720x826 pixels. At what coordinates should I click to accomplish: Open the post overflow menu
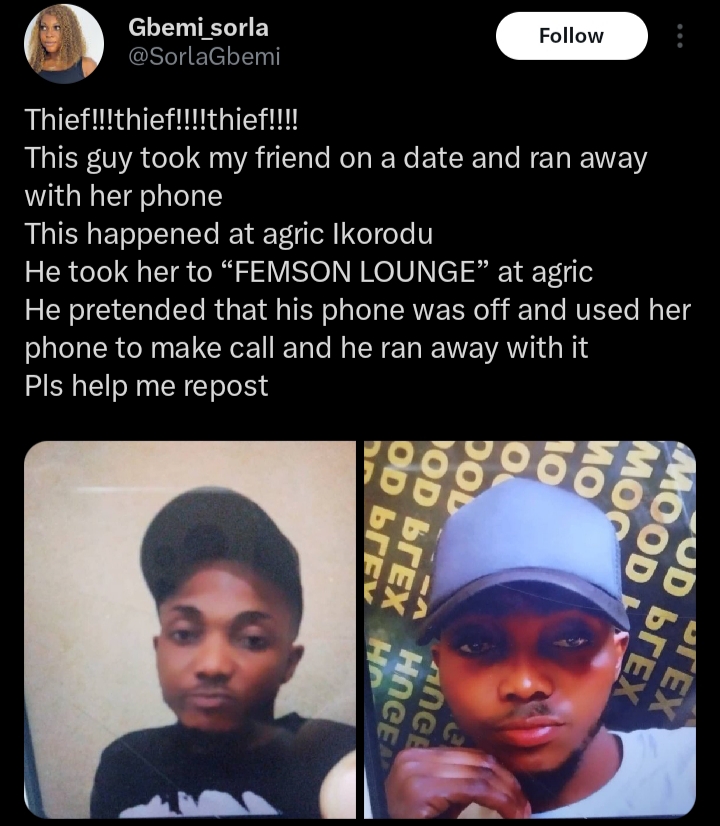(681, 37)
